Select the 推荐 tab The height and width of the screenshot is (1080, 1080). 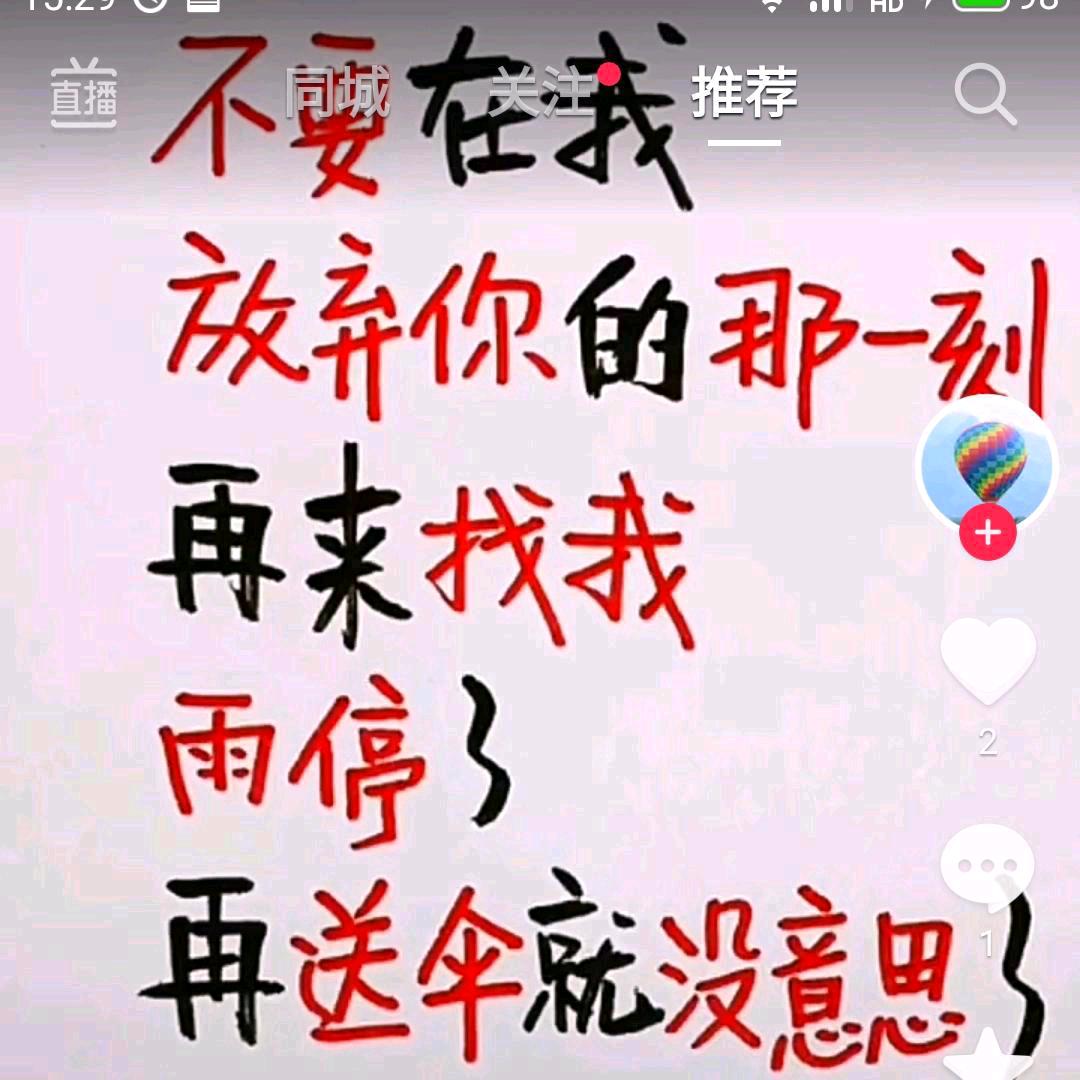[745, 95]
